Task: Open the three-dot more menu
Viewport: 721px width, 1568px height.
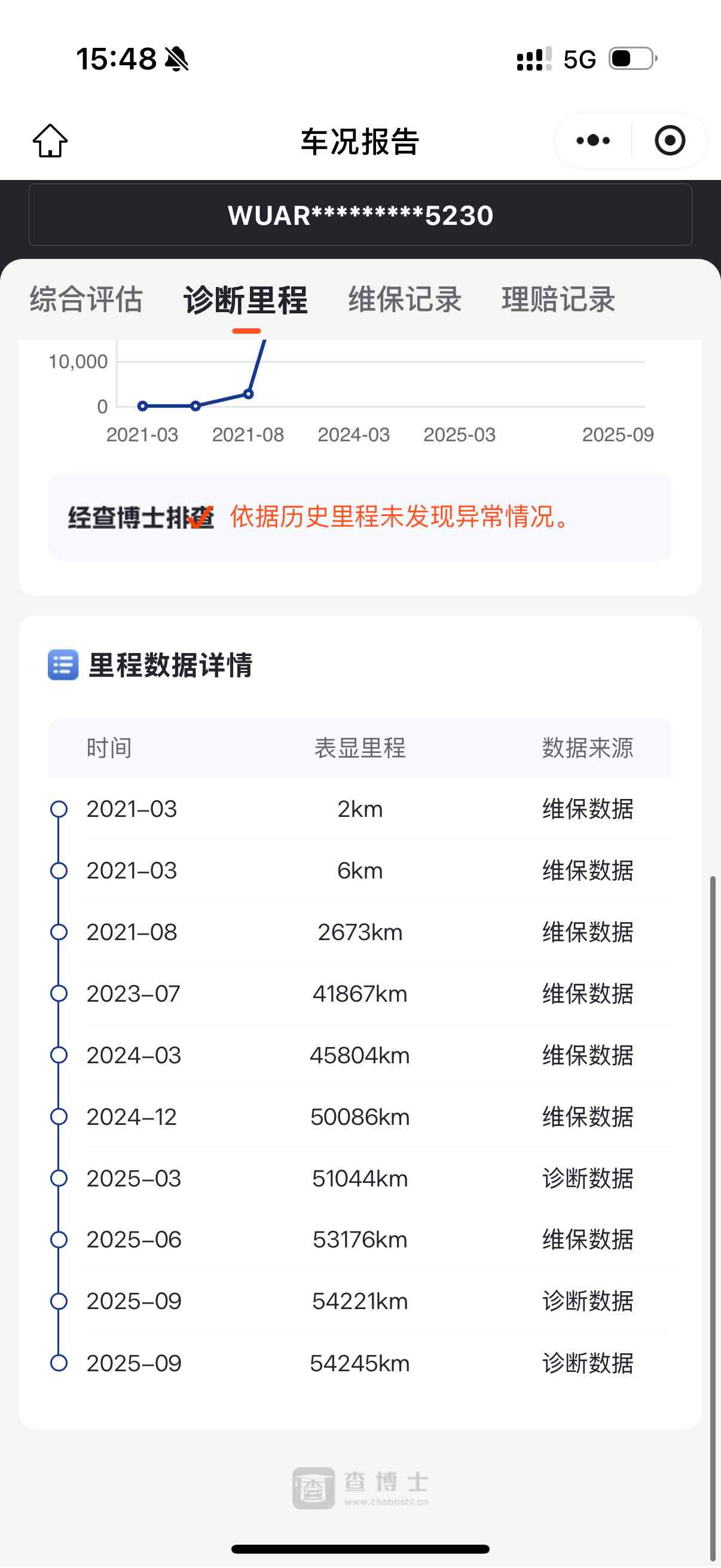Action: 592,141
